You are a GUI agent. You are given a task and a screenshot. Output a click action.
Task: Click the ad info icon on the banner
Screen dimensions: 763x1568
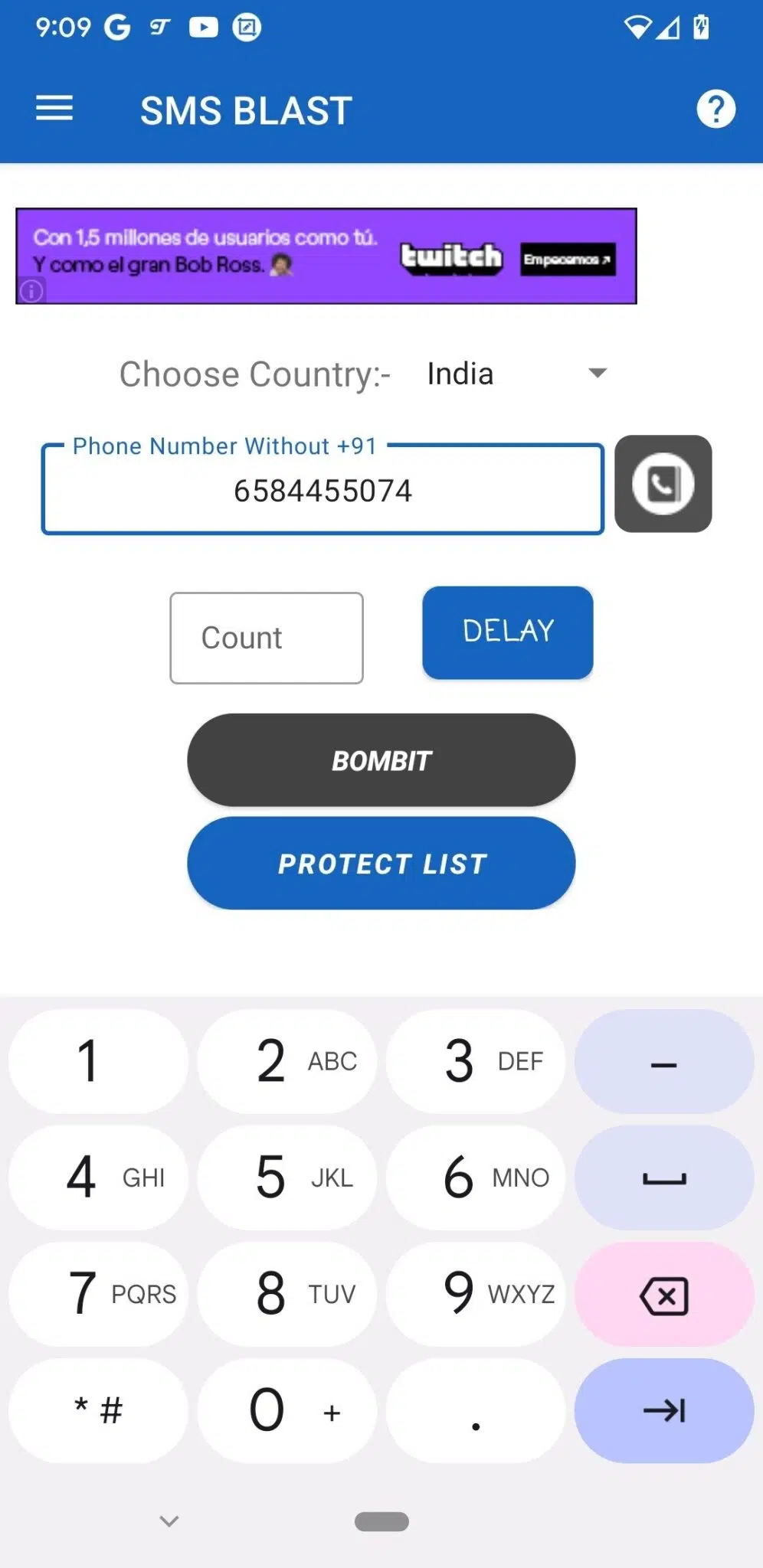pos(31,292)
